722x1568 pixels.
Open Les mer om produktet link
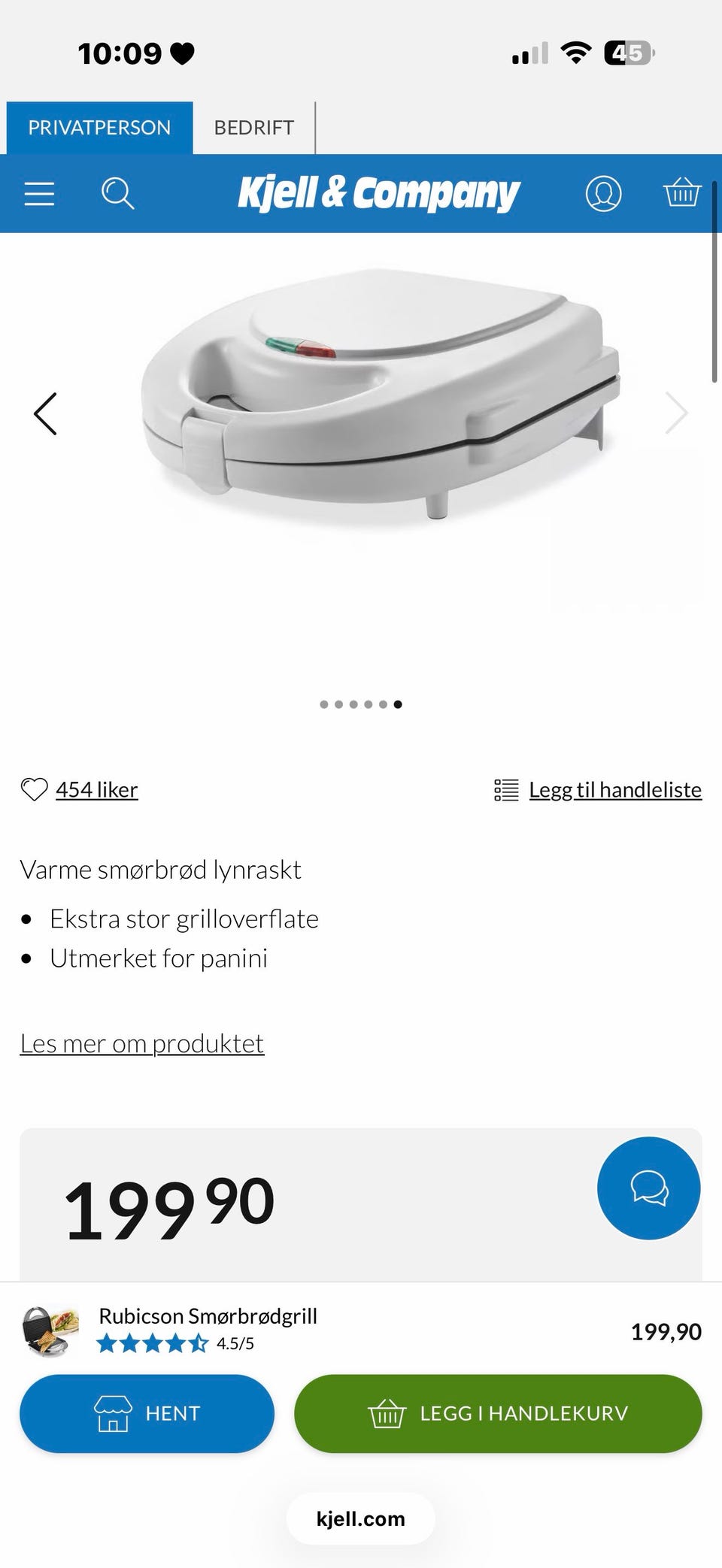[x=142, y=1043]
